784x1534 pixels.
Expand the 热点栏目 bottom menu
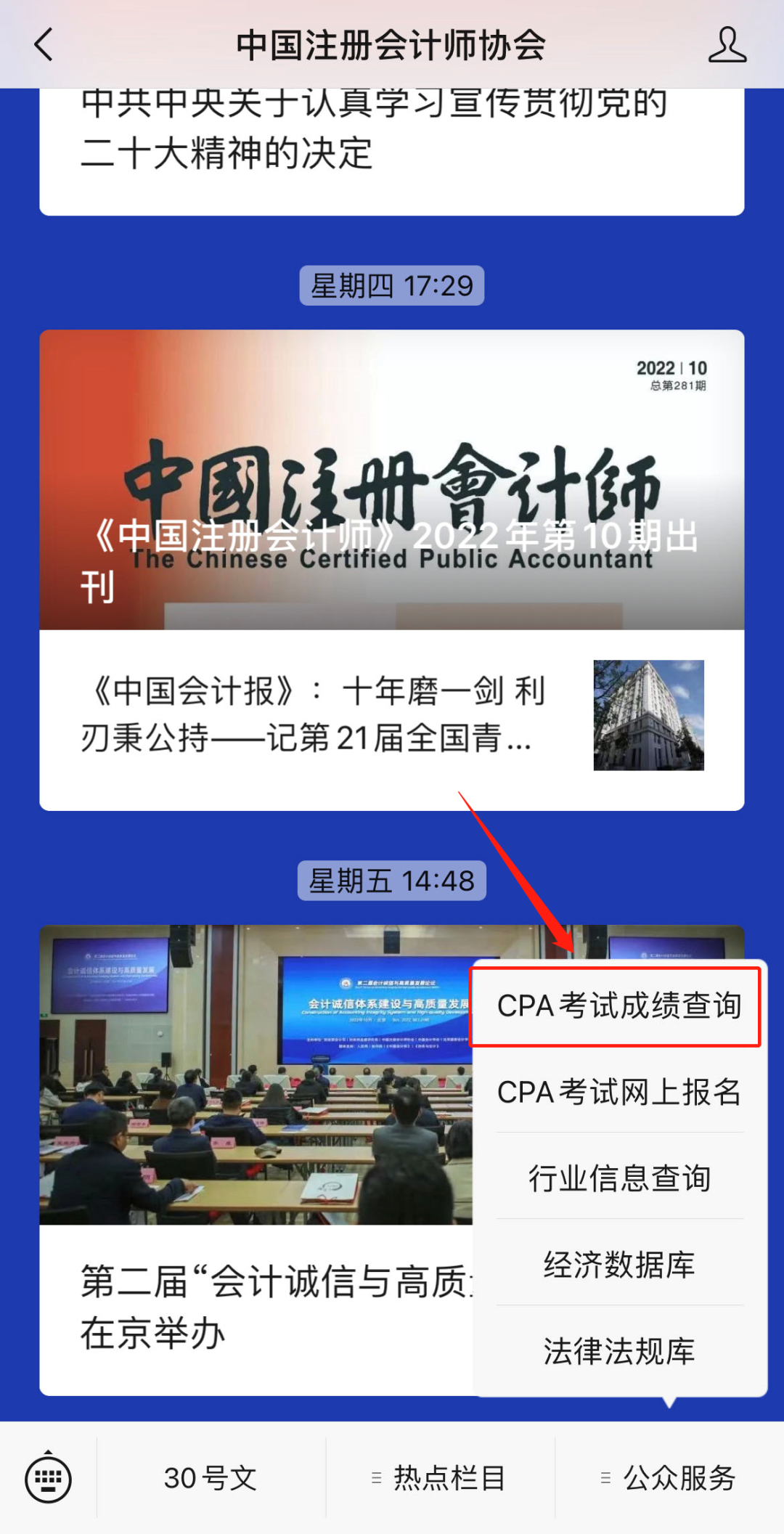click(440, 1478)
